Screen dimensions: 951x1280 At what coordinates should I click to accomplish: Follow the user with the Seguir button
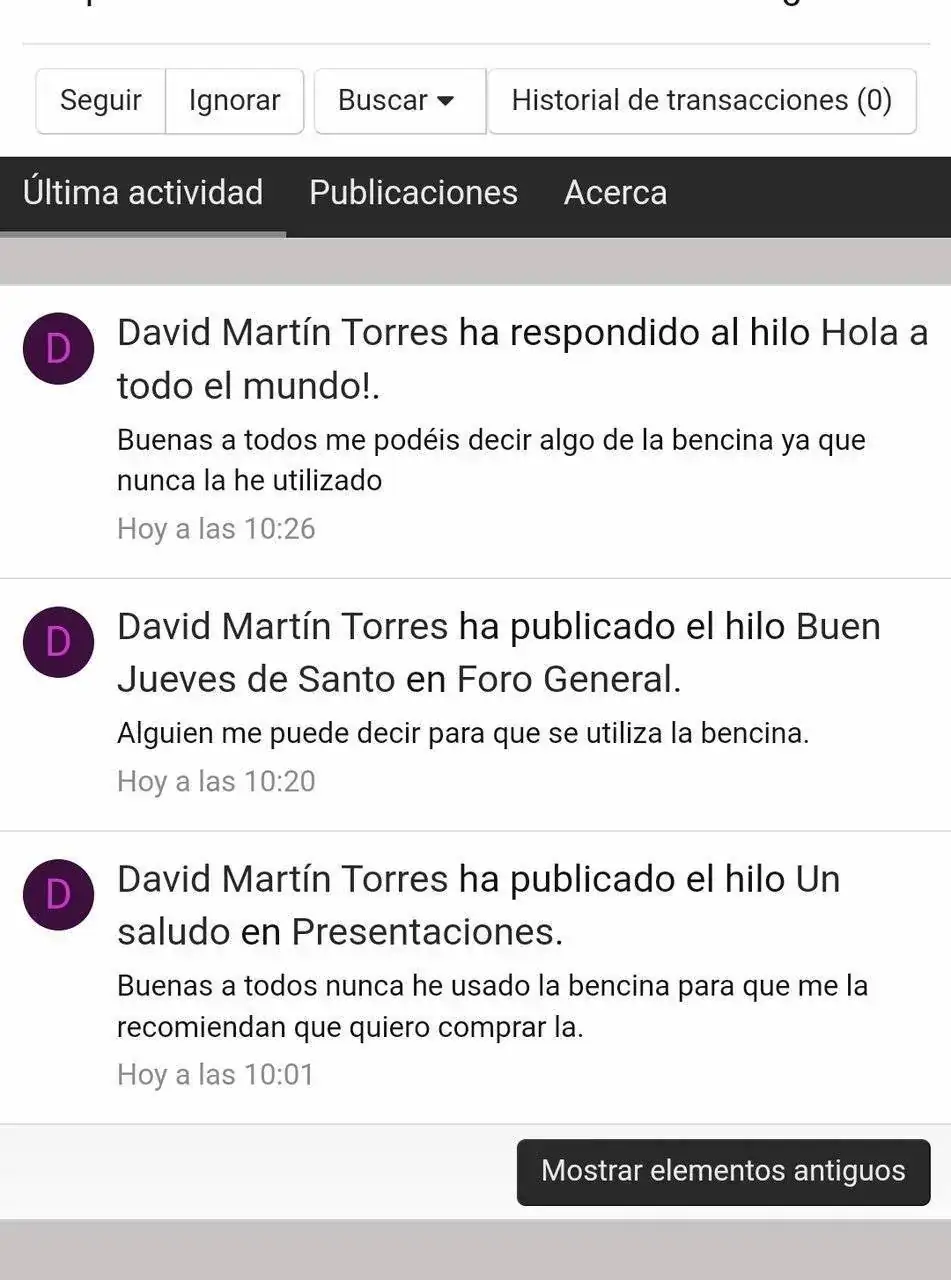[101, 100]
